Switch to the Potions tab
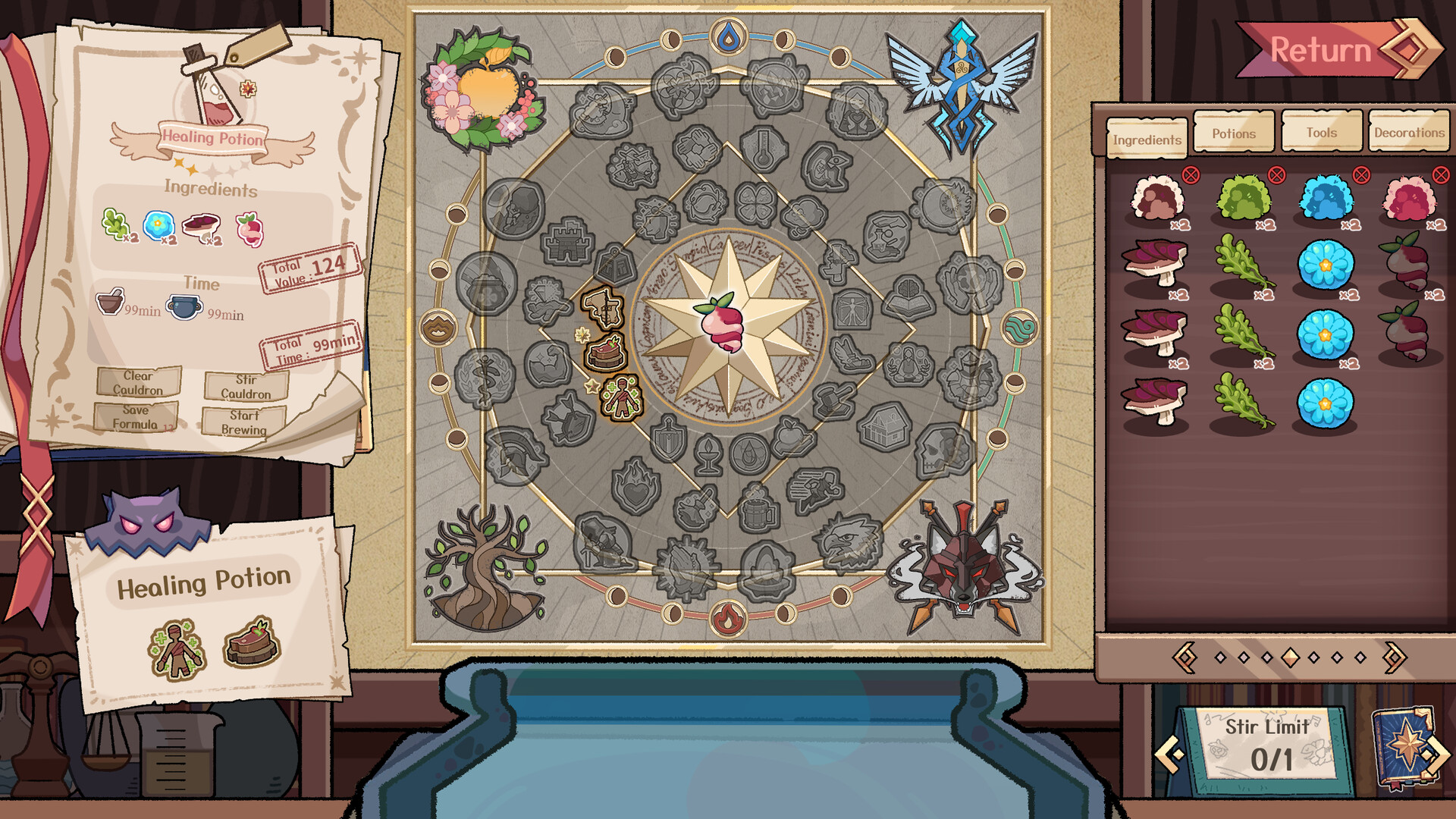1456x819 pixels. coord(1233,133)
